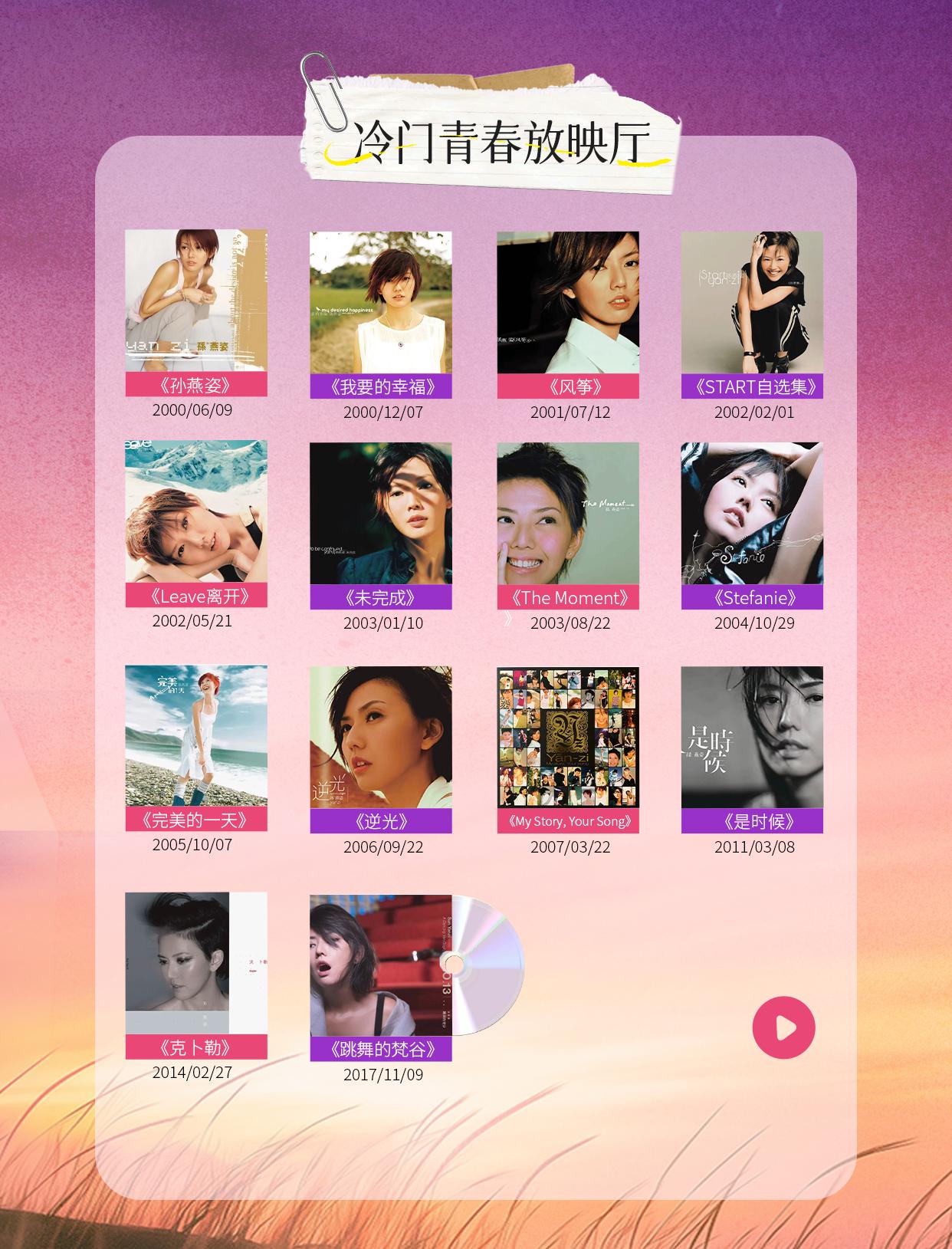
Task: Open 《完美的一天》 album
Action: click(x=196, y=736)
